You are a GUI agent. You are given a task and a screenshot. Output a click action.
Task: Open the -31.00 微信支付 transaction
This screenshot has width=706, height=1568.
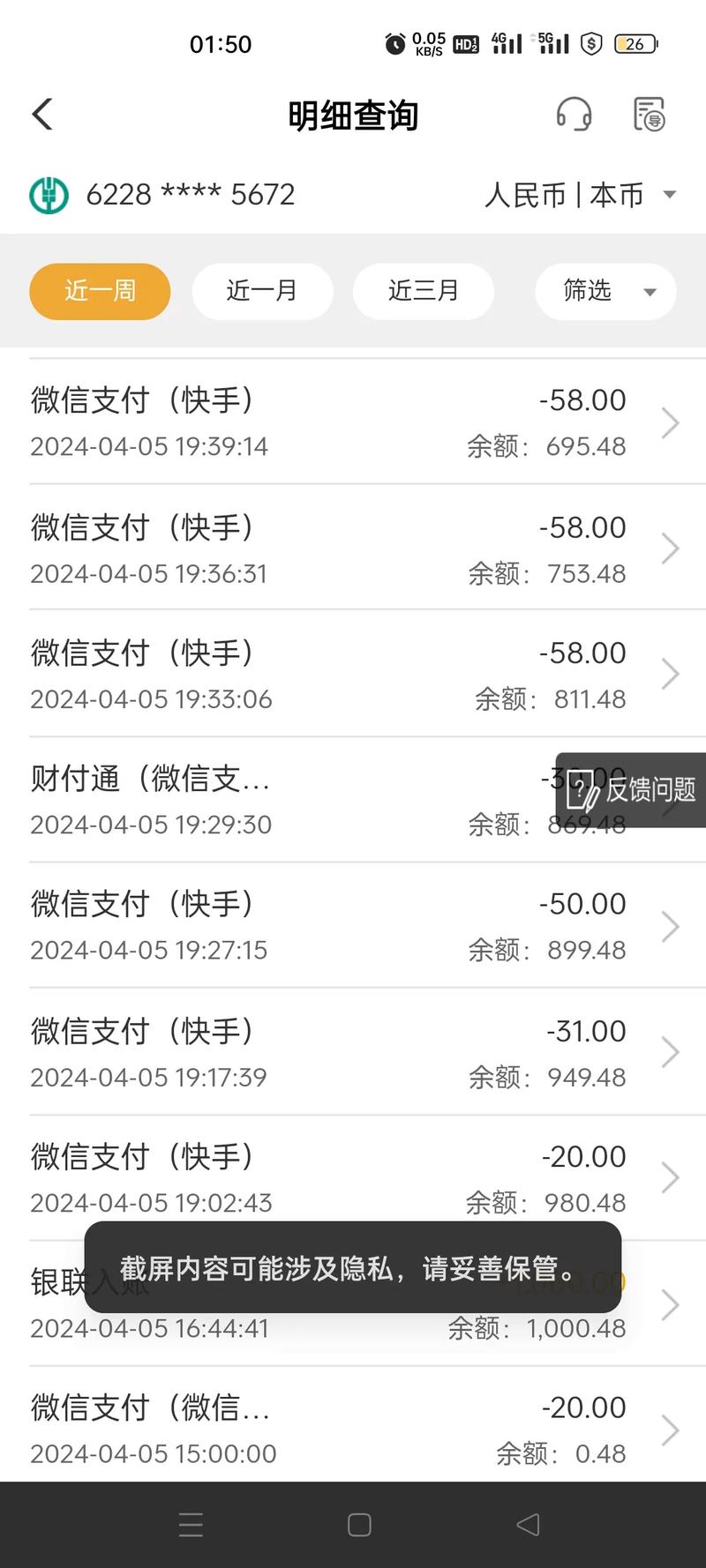[353, 1052]
